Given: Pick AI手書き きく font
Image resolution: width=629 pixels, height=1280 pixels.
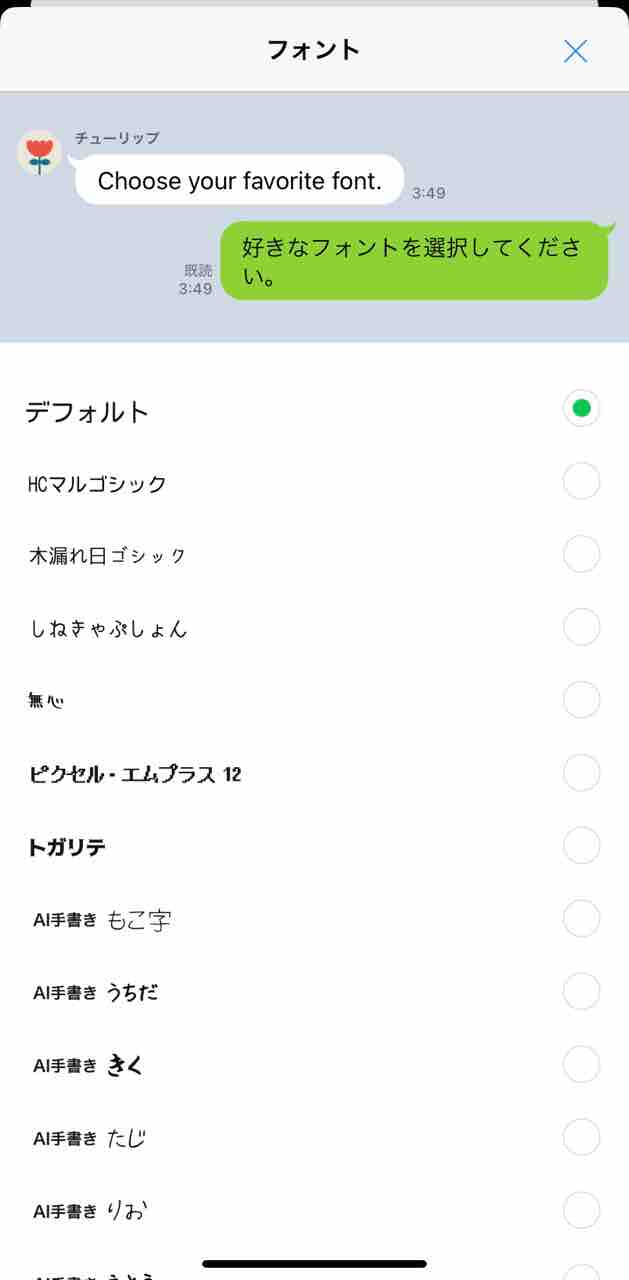Looking at the screenshot, I should pos(581,1065).
